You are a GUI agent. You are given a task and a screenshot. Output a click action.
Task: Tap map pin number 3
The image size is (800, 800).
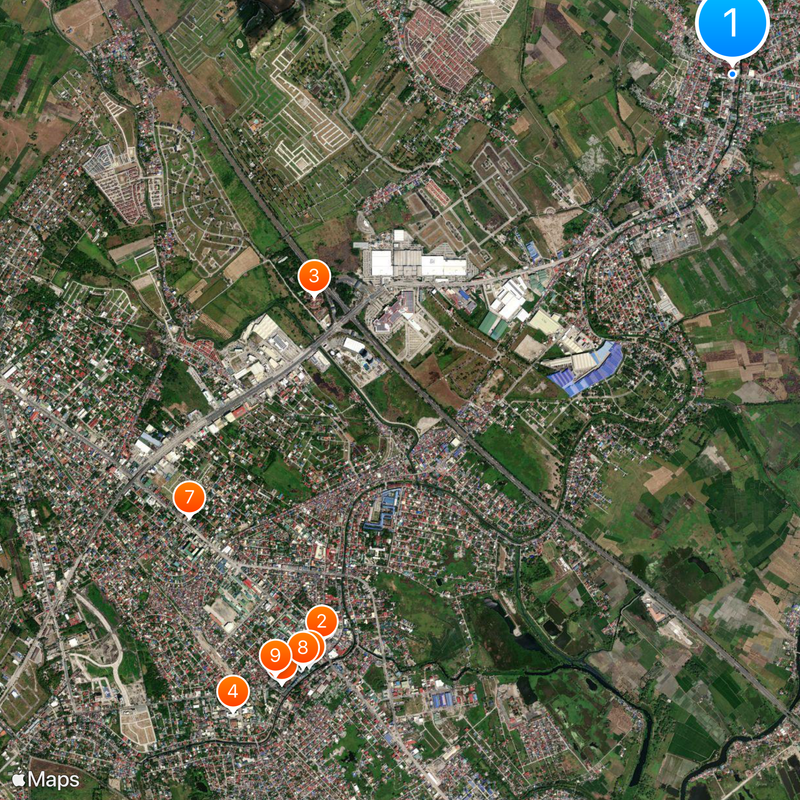pyautogui.click(x=313, y=276)
